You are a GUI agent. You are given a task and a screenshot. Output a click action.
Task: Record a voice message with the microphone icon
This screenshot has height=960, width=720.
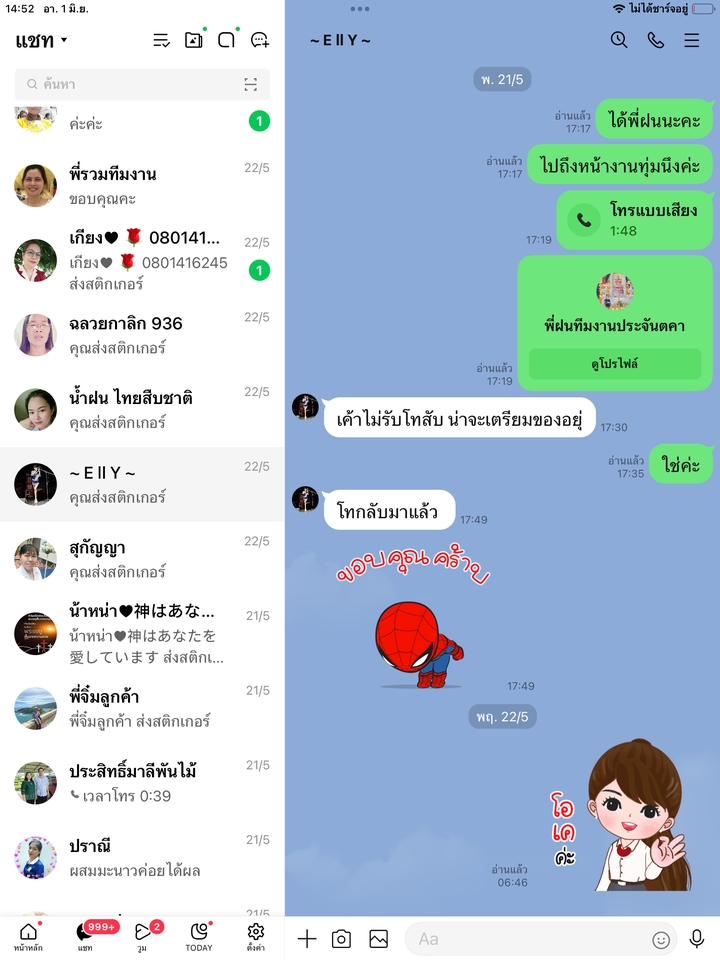tap(695, 939)
